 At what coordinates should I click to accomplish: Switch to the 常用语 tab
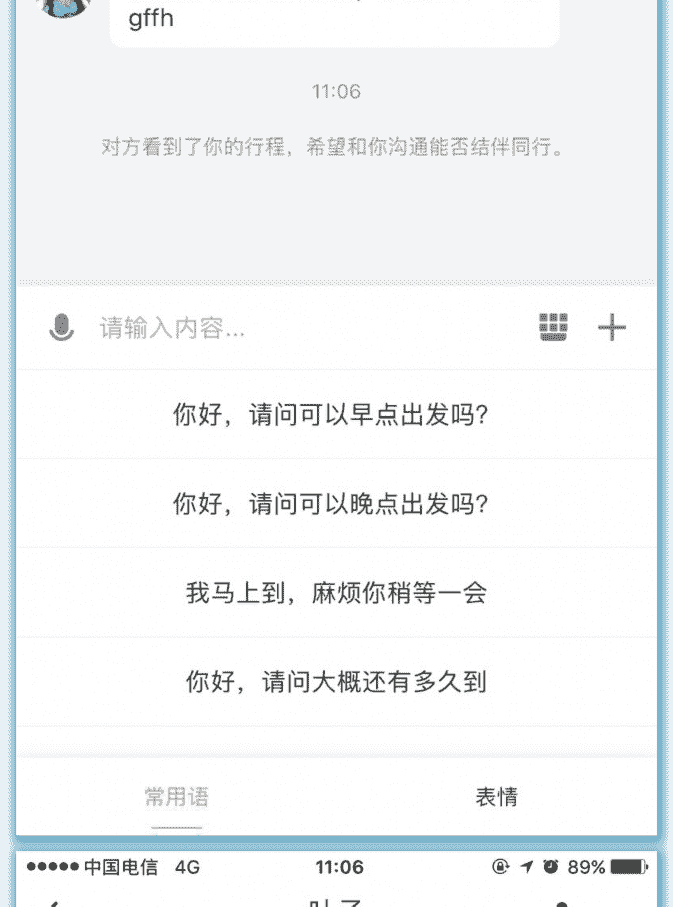tap(177, 797)
